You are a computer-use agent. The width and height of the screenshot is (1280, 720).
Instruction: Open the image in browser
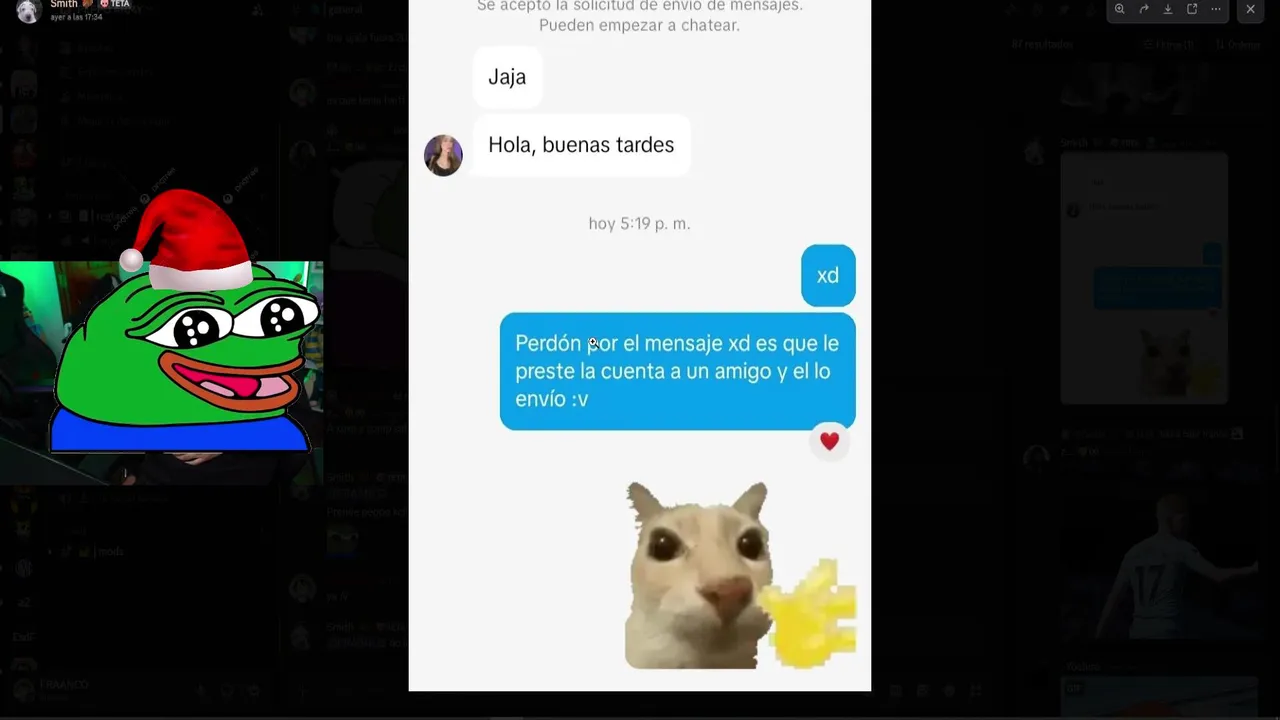pyautogui.click(x=1192, y=9)
